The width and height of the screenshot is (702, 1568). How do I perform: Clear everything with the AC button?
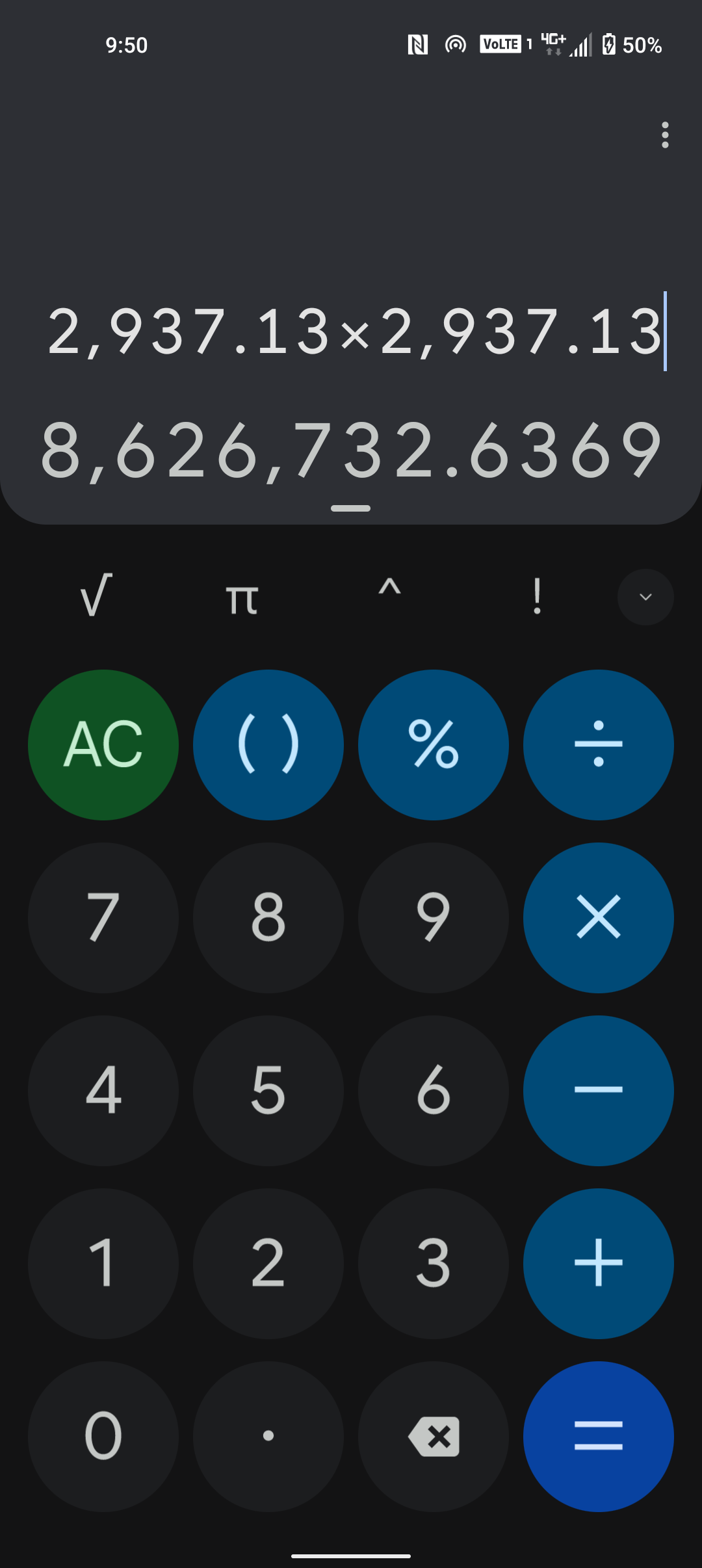[x=103, y=745]
